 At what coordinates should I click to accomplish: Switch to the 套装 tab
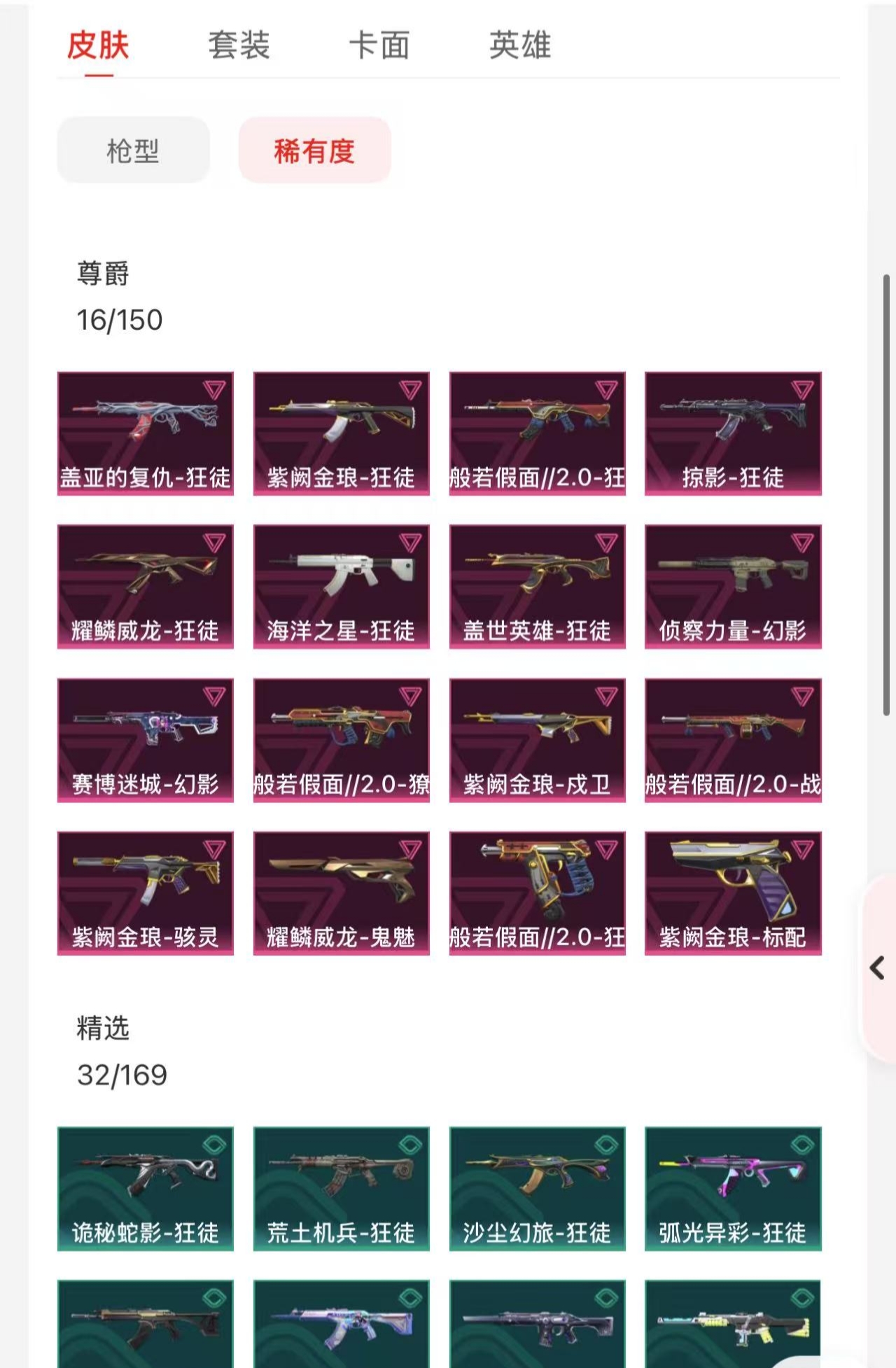[239, 46]
